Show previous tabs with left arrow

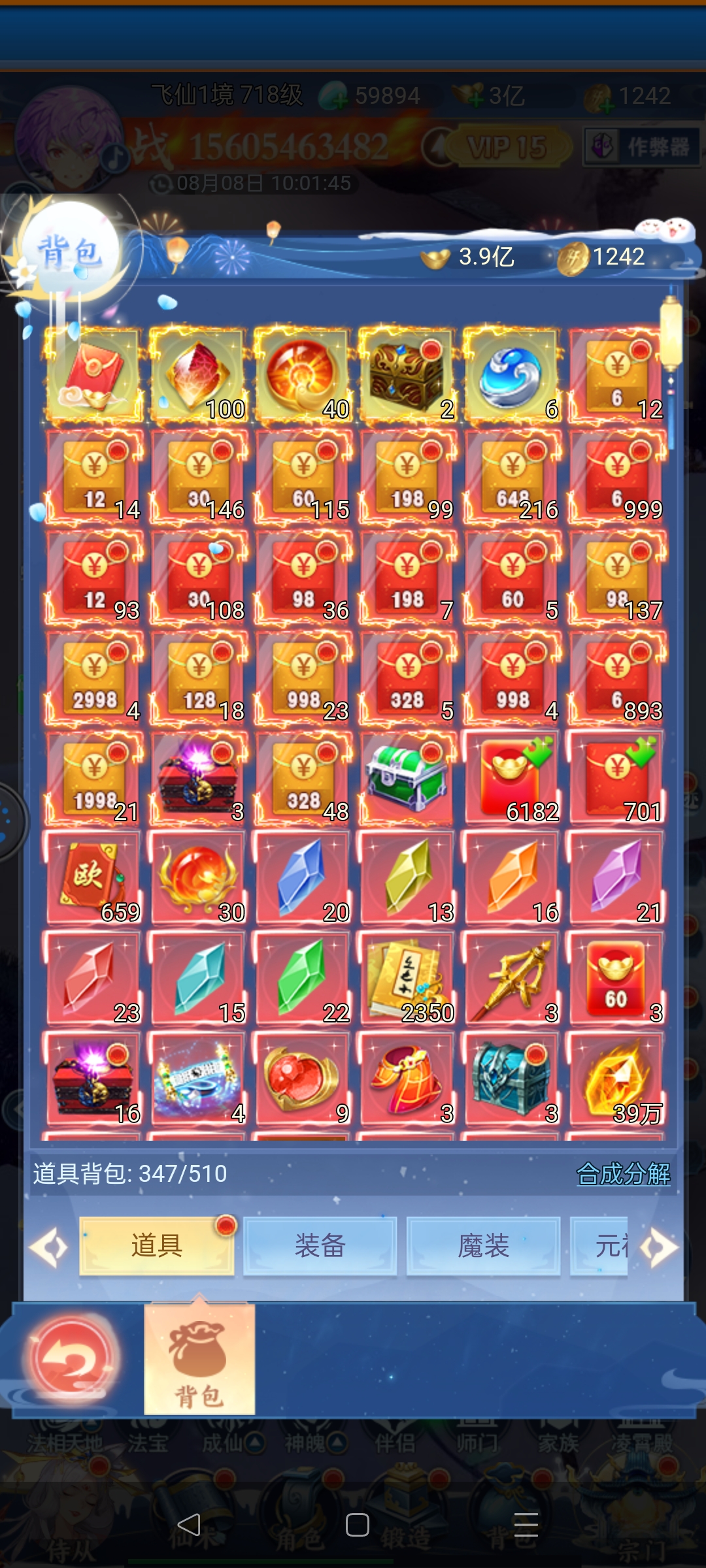point(48,1248)
